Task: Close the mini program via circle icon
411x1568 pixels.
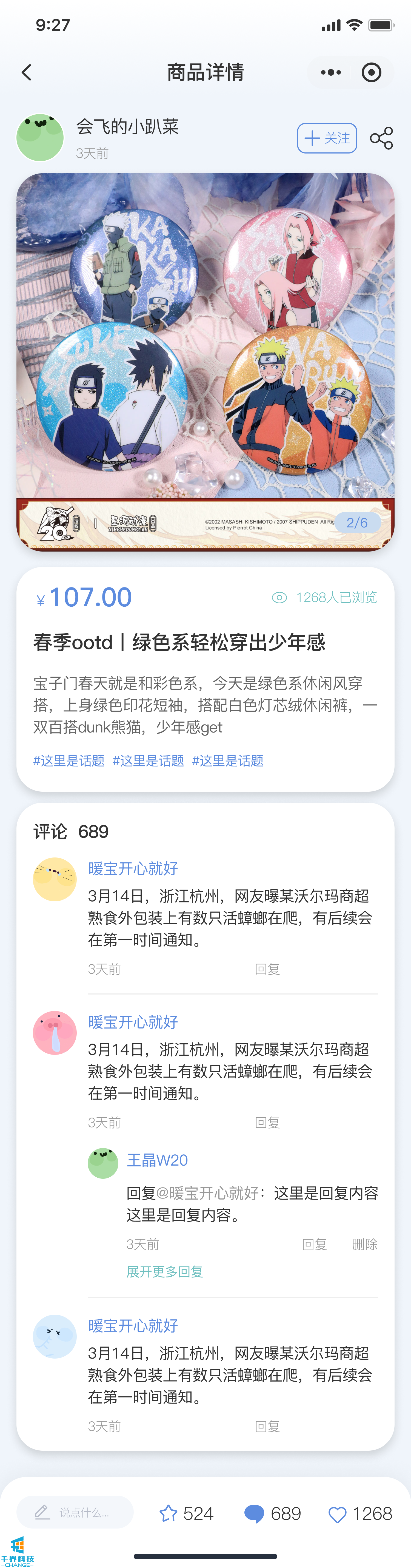Action: pos(371,72)
